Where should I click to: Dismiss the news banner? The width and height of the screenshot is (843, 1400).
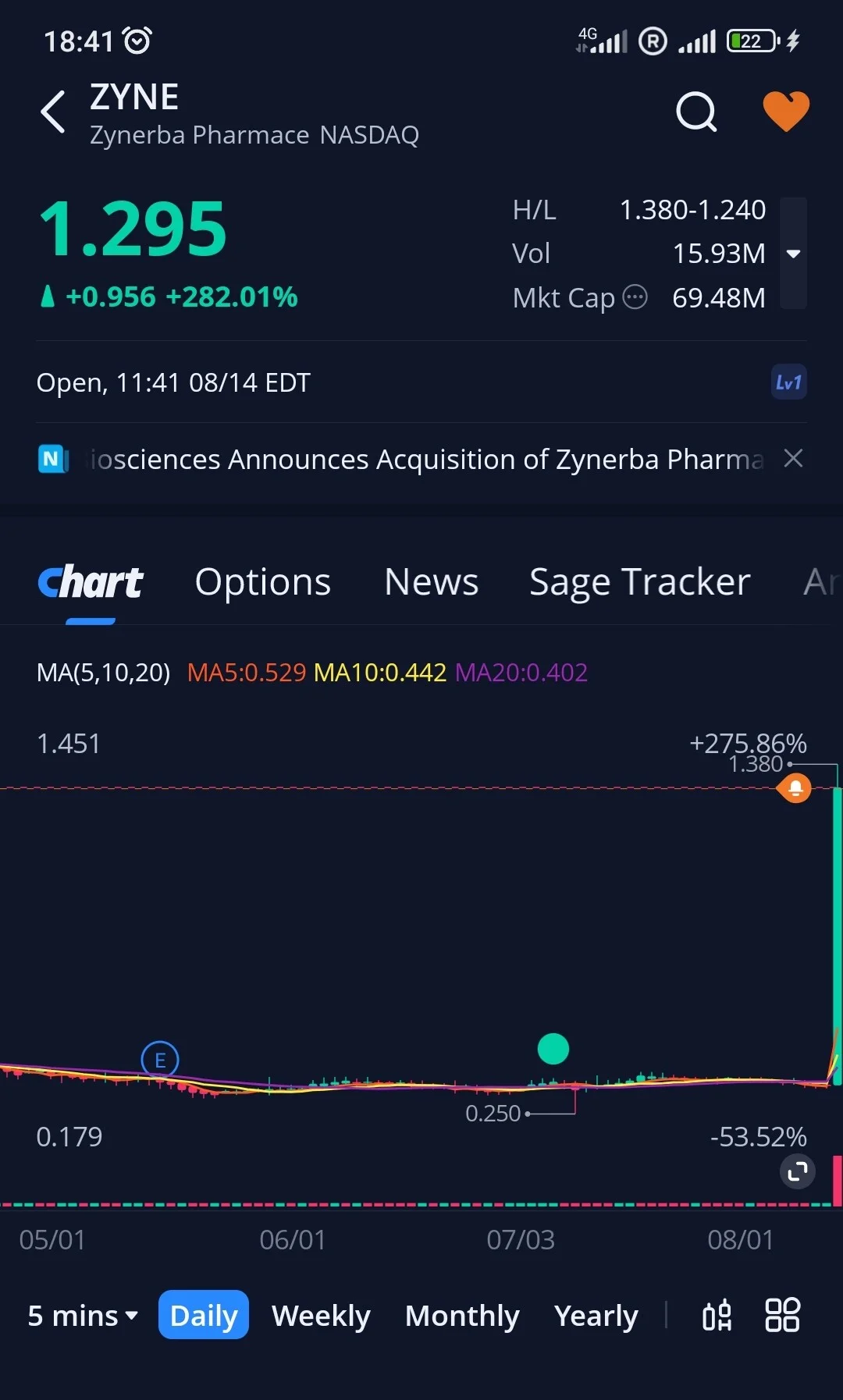coord(793,458)
